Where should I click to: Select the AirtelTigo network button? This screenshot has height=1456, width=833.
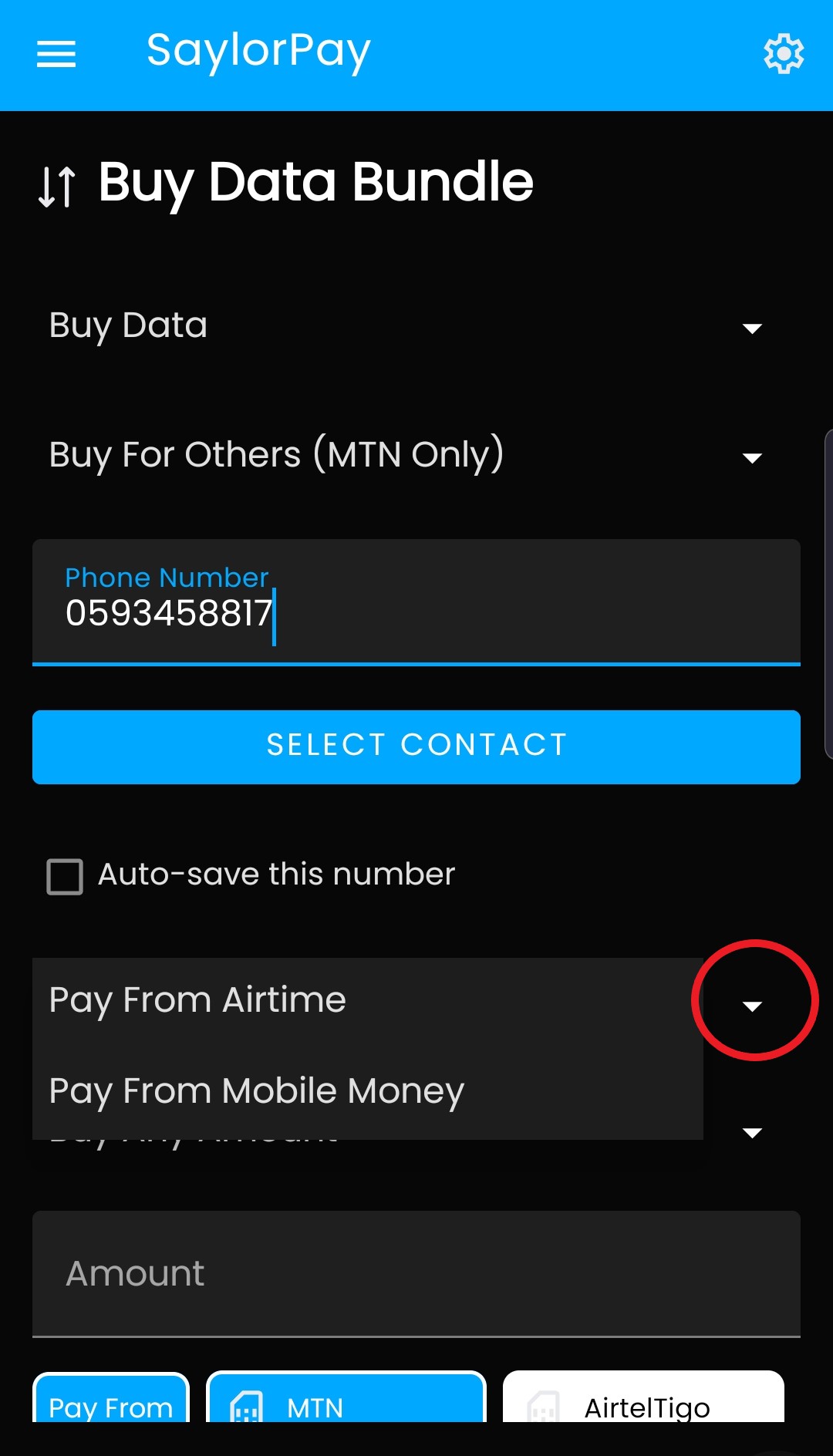643,1397
